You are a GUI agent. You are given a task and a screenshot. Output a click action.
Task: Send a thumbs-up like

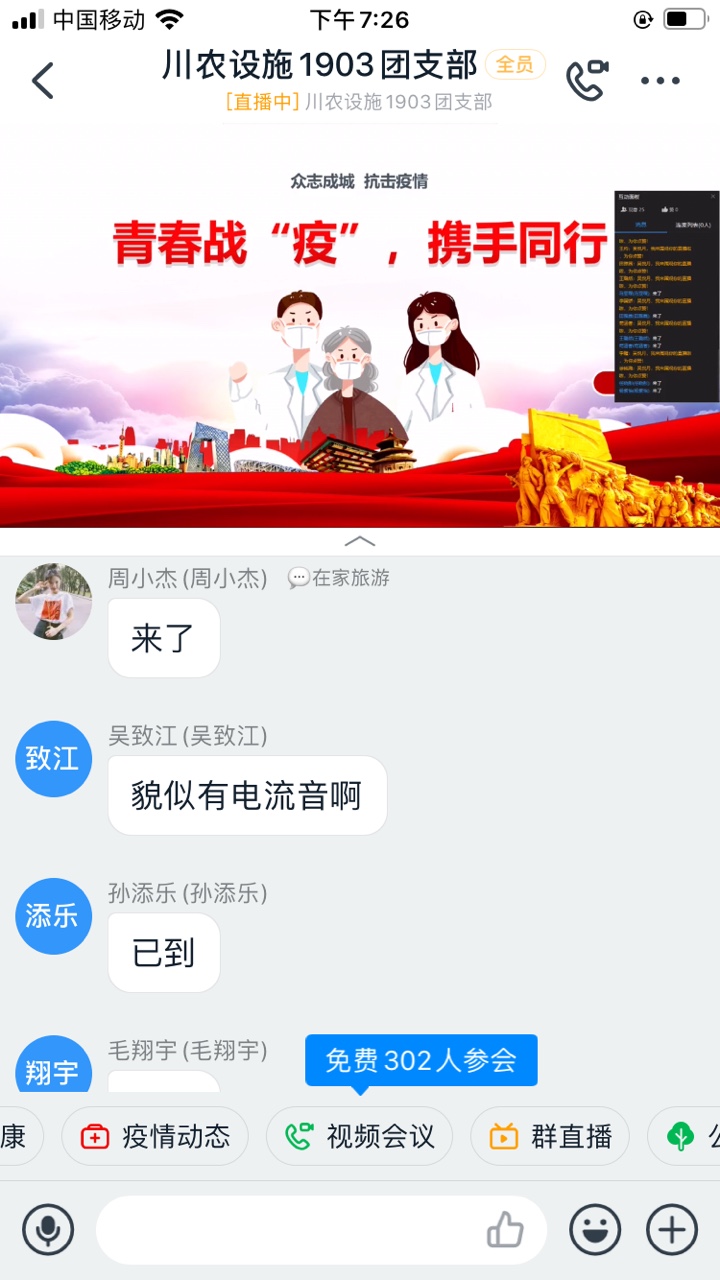pos(505,1230)
